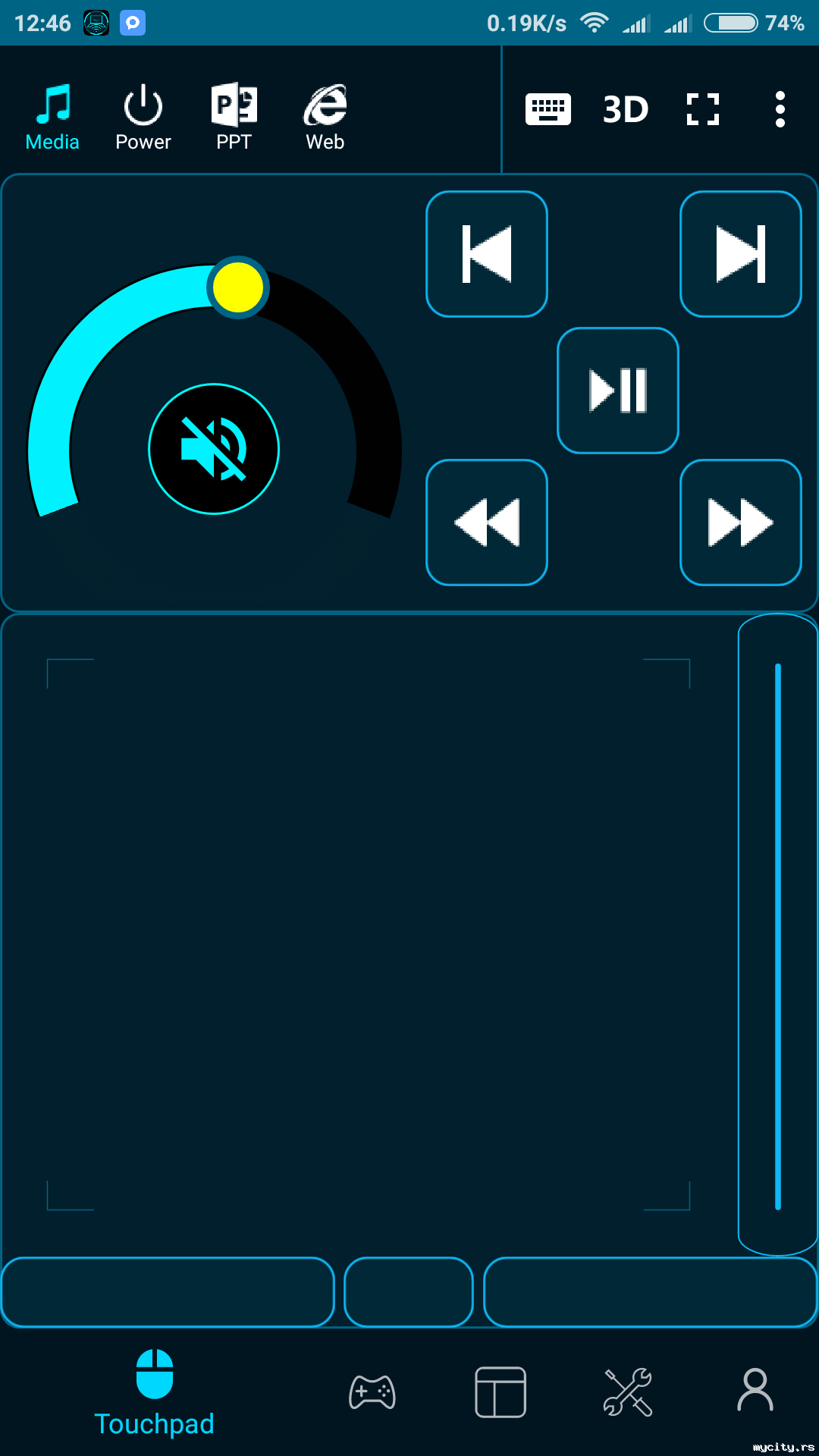Open the user profile tab
Image resolution: width=819 pixels, height=1456 pixels.
click(x=755, y=1391)
